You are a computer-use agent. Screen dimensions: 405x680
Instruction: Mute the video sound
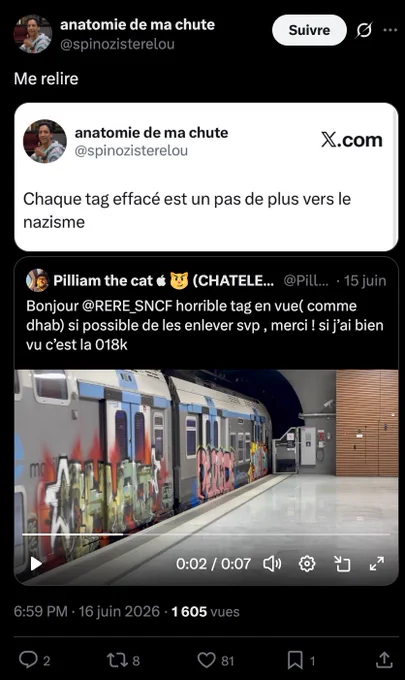point(272,564)
